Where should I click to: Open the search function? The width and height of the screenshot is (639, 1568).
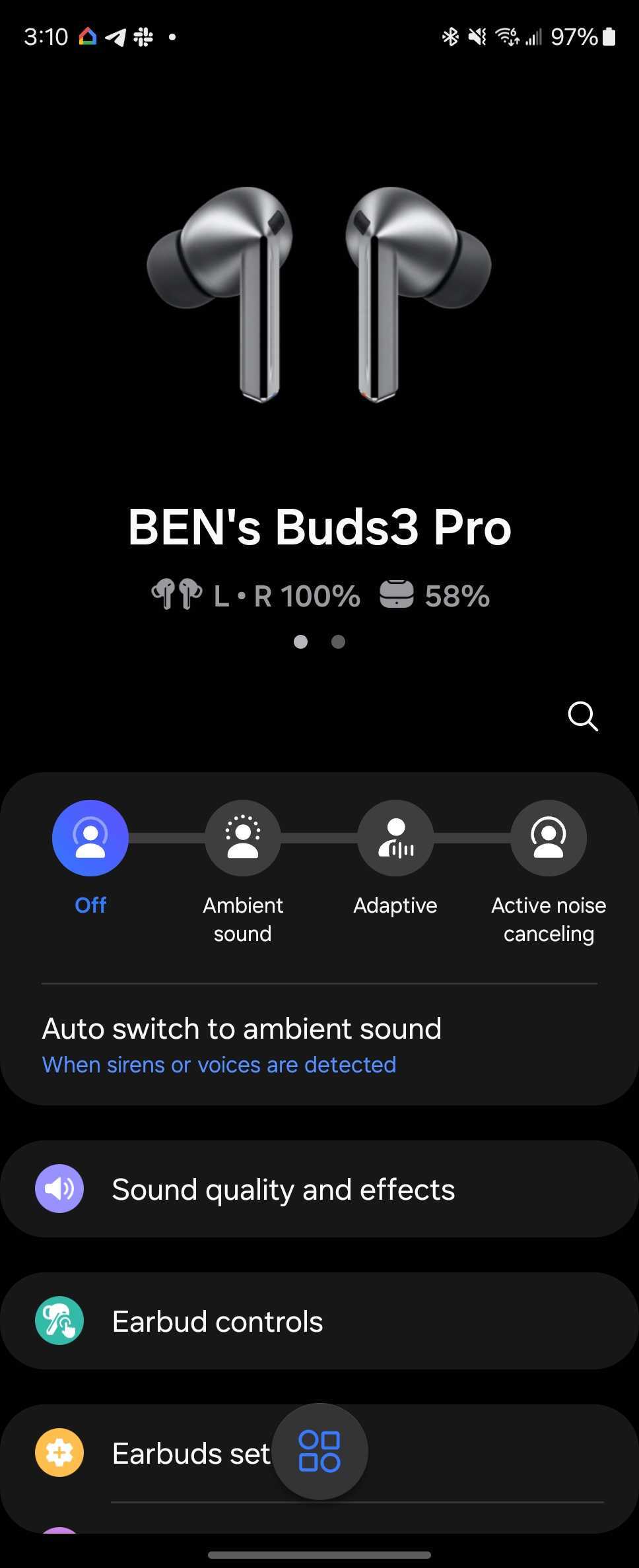coord(582,717)
